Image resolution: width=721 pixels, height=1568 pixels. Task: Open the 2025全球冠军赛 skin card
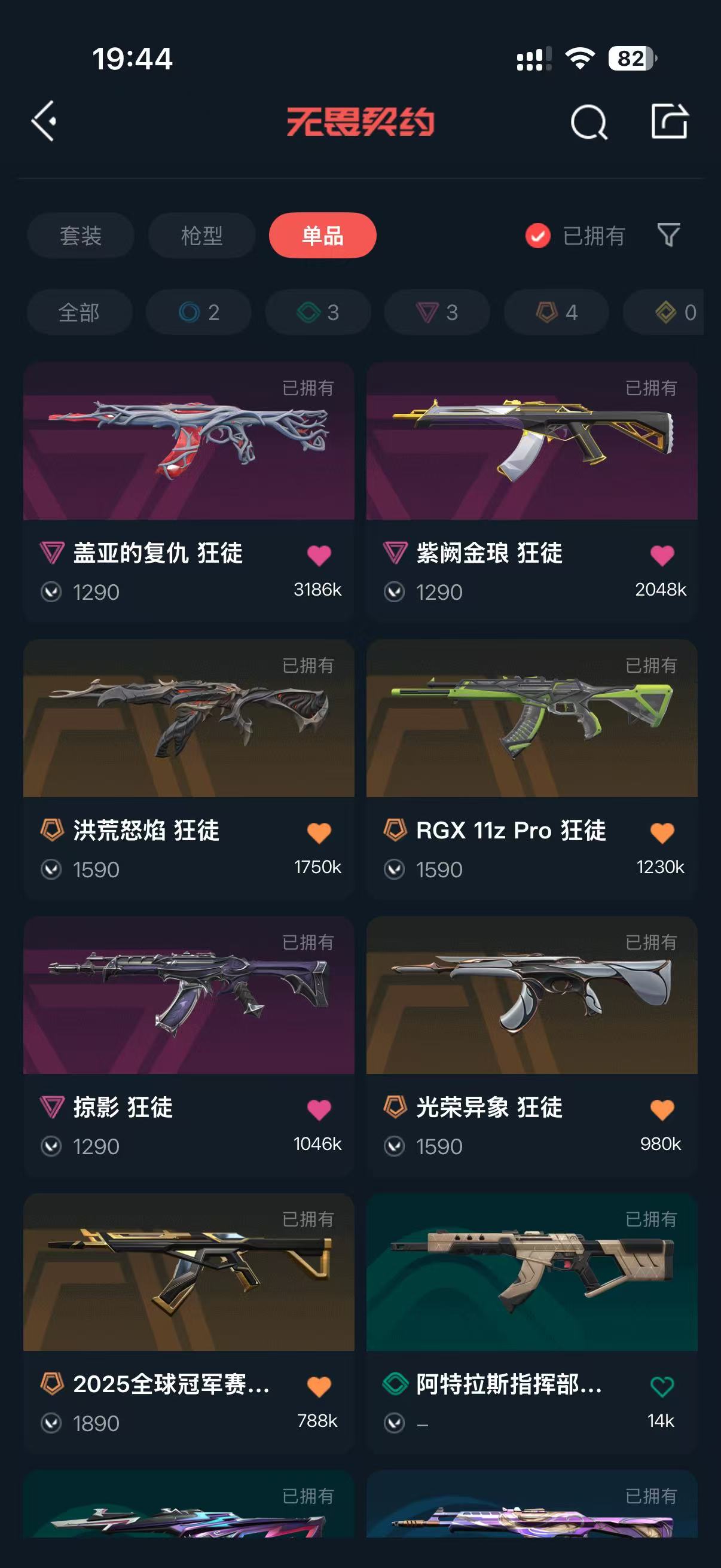[188, 1323]
